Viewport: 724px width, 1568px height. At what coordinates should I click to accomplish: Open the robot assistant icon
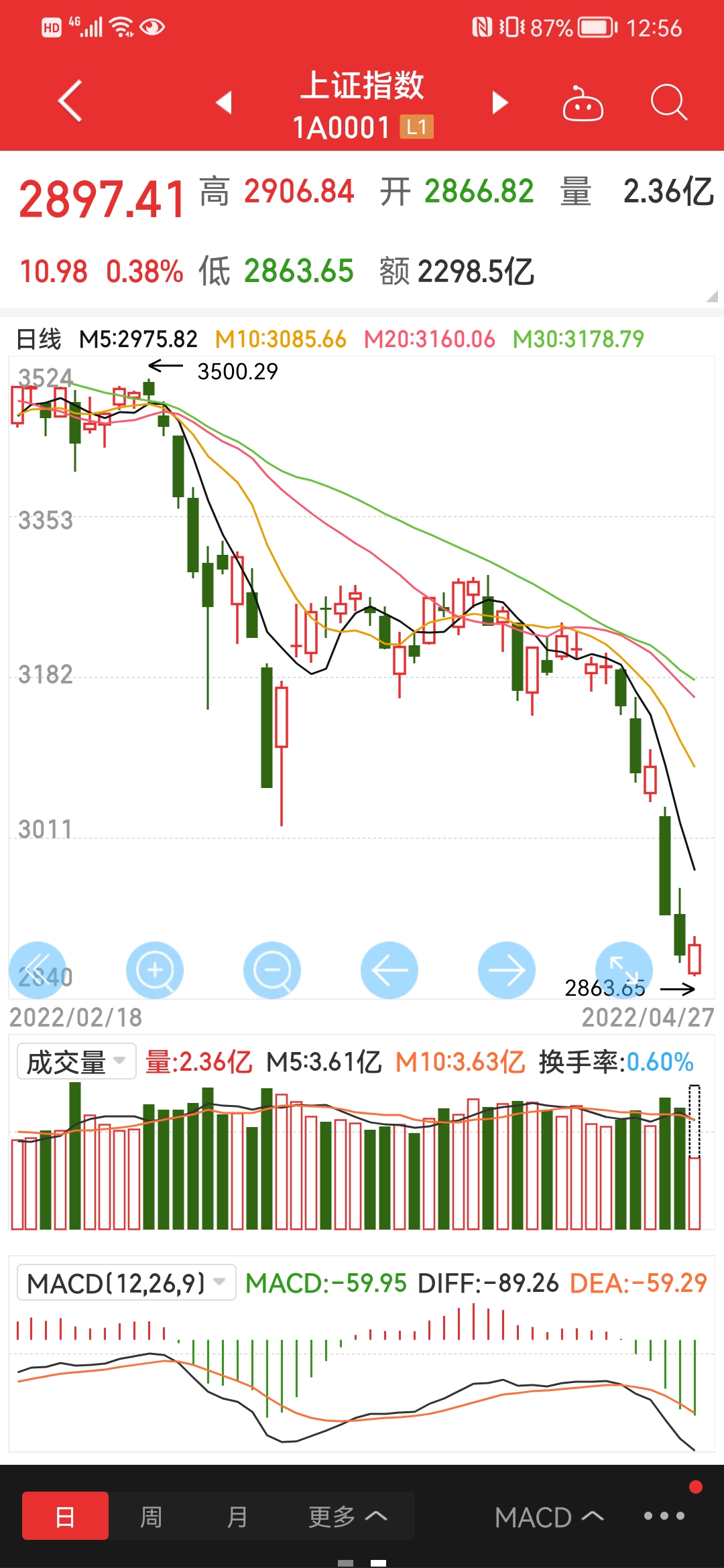pos(583,103)
